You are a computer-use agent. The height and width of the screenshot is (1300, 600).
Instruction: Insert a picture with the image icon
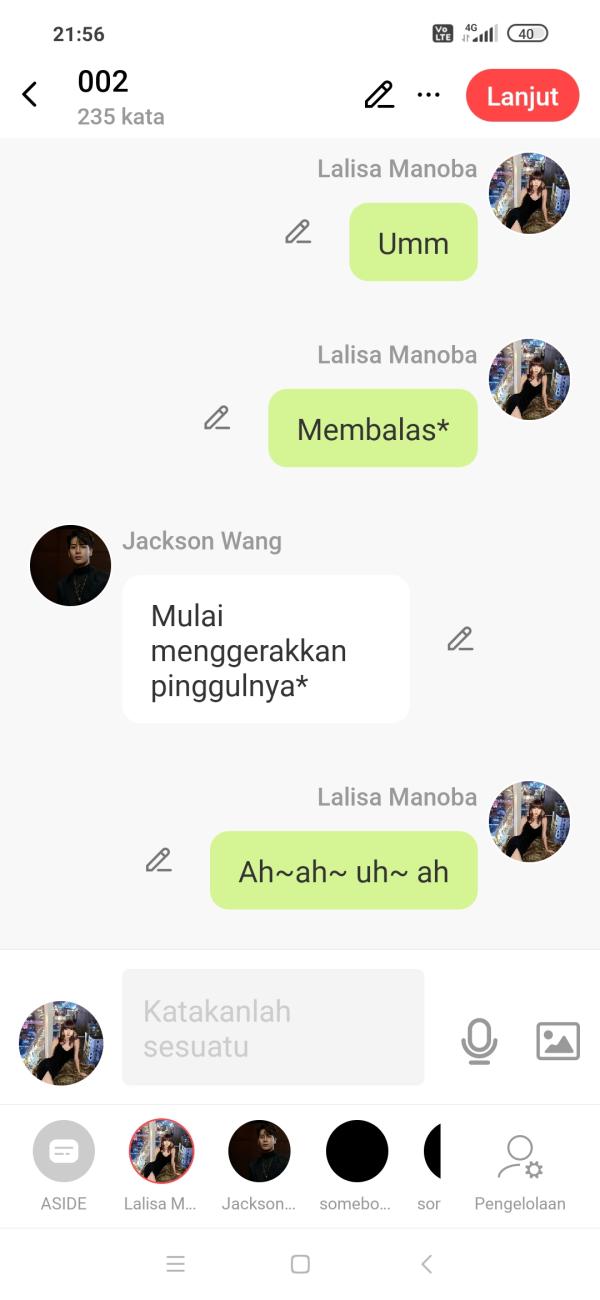[x=558, y=1041]
